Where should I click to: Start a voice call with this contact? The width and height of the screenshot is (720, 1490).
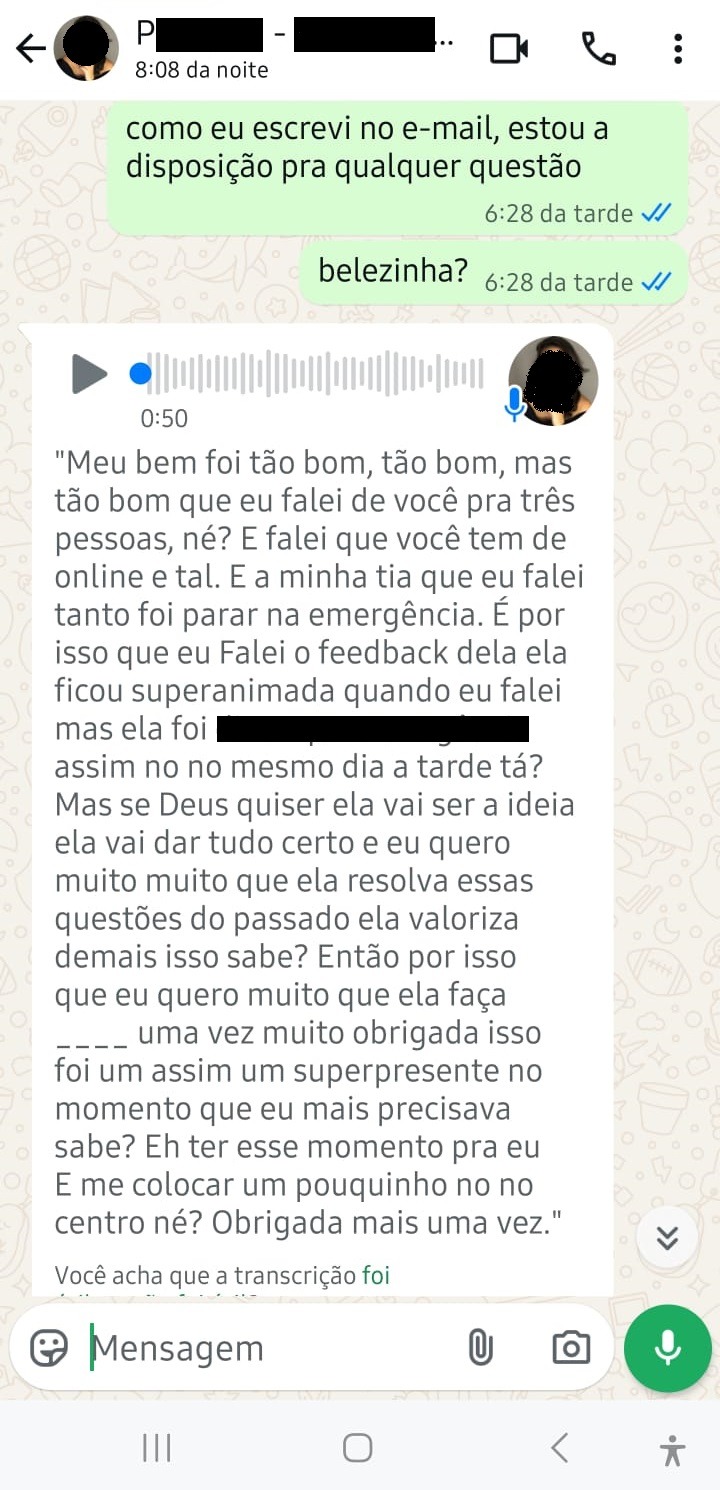tap(598, 49)
